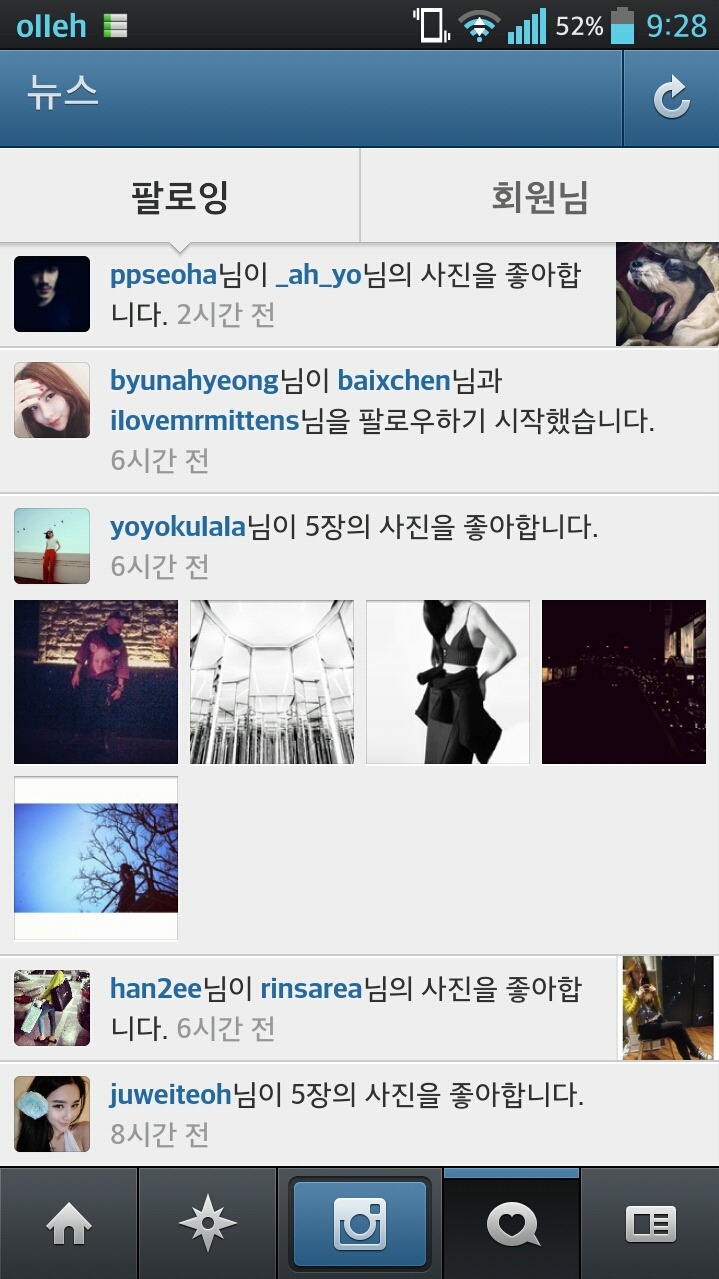Visit rinsarea's profile
Viewport: 719px width, 1279px height.
(x=311, y=989)
